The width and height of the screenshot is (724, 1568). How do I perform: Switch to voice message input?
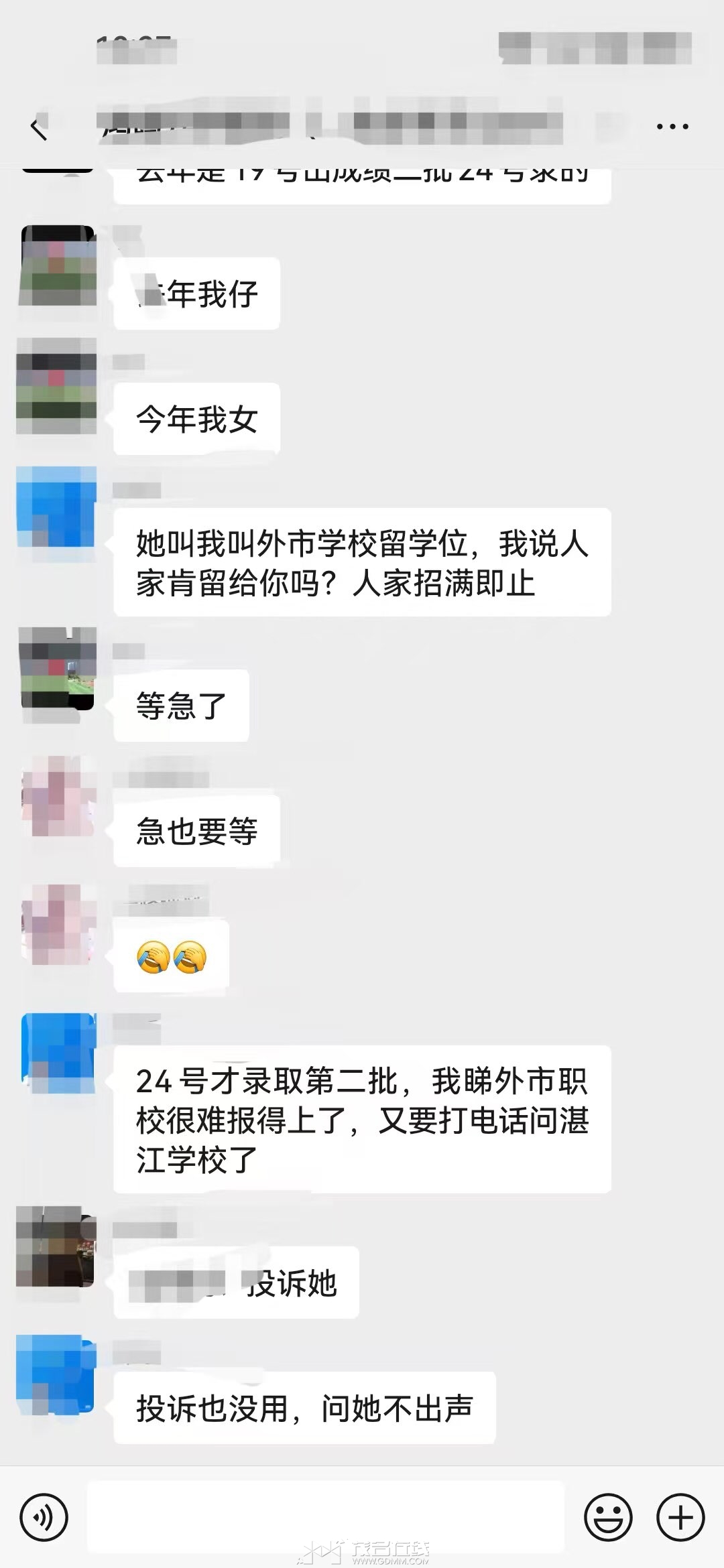click(44, 1517)
